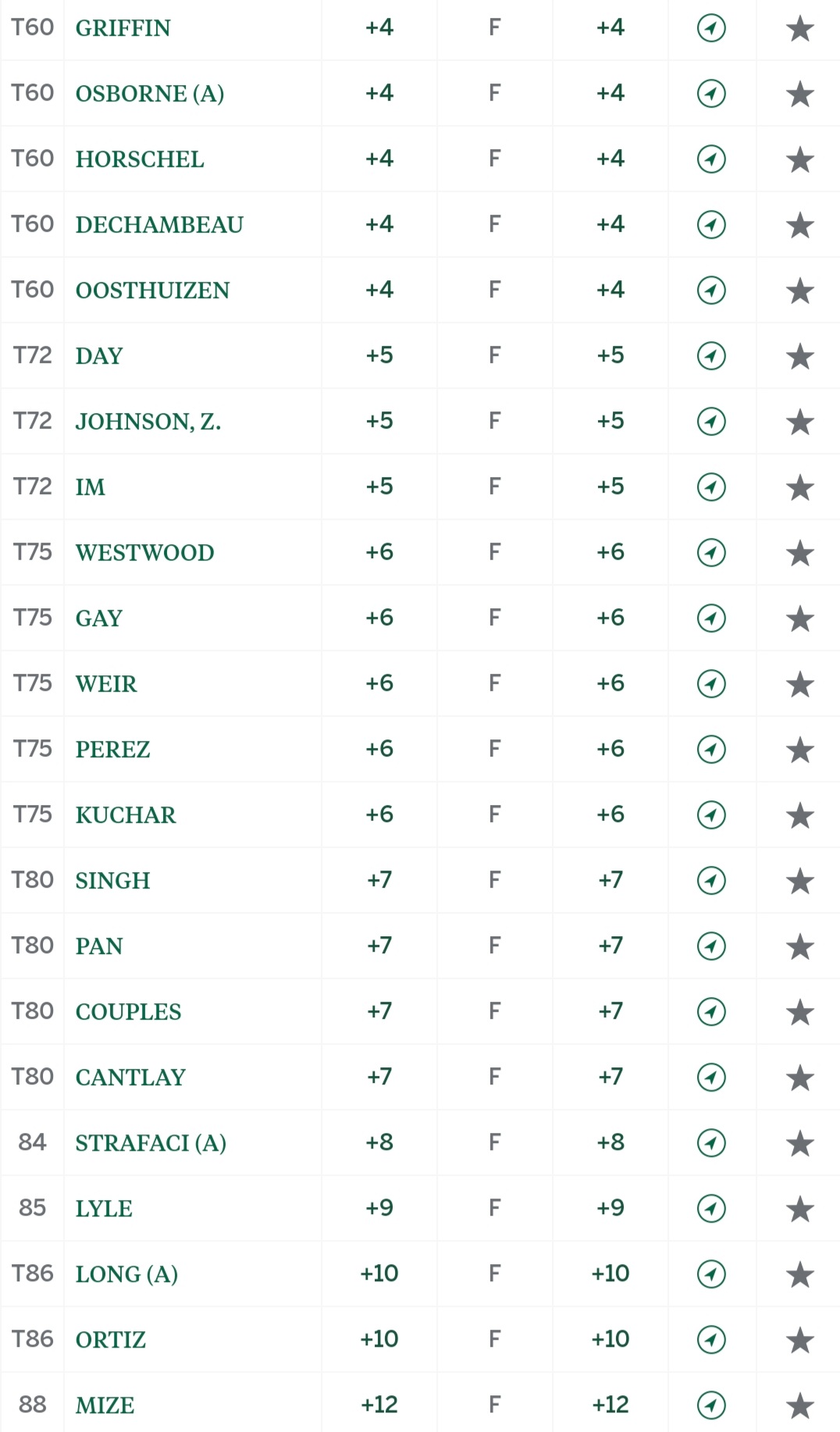Favorite WEIR using the star

(800, 685)
